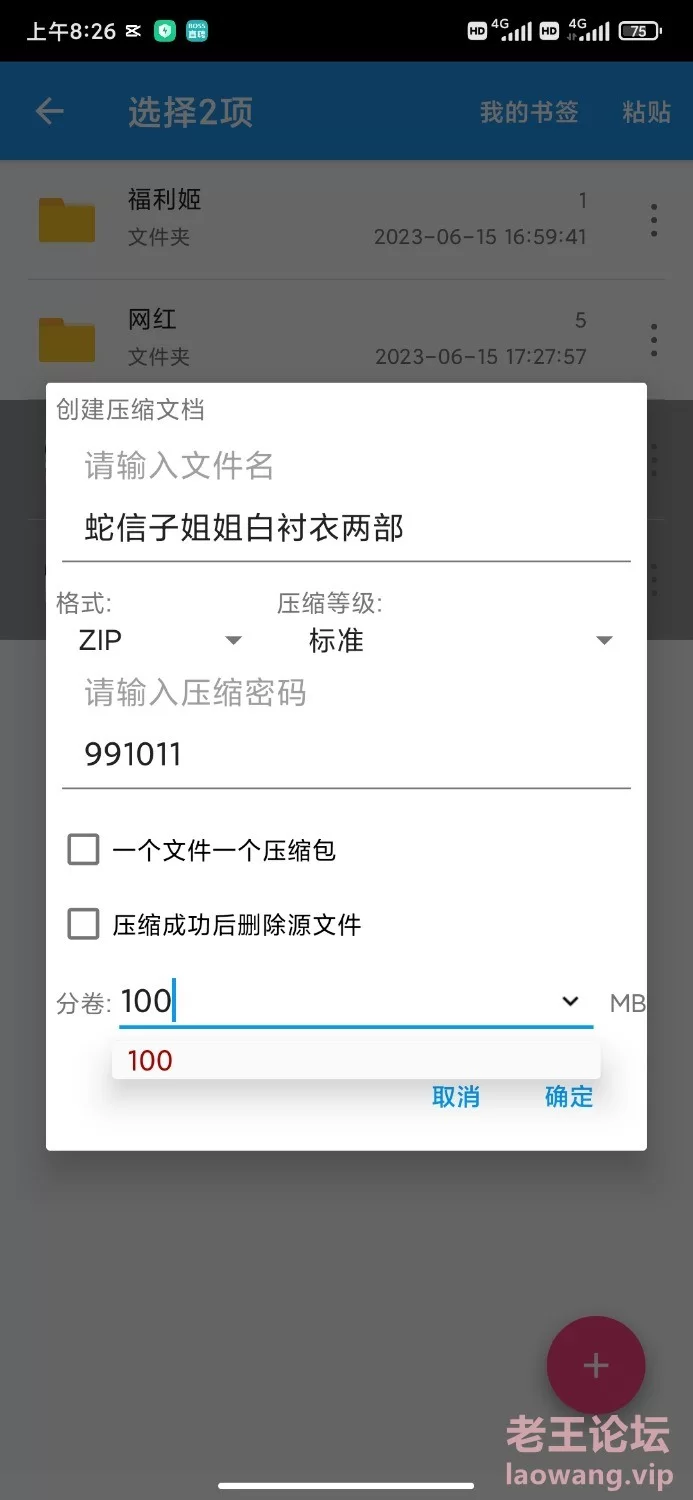This screenshot has height=1500, width=693.
Task: Confirm archive creation with 确定
Action: [569, 1097]
